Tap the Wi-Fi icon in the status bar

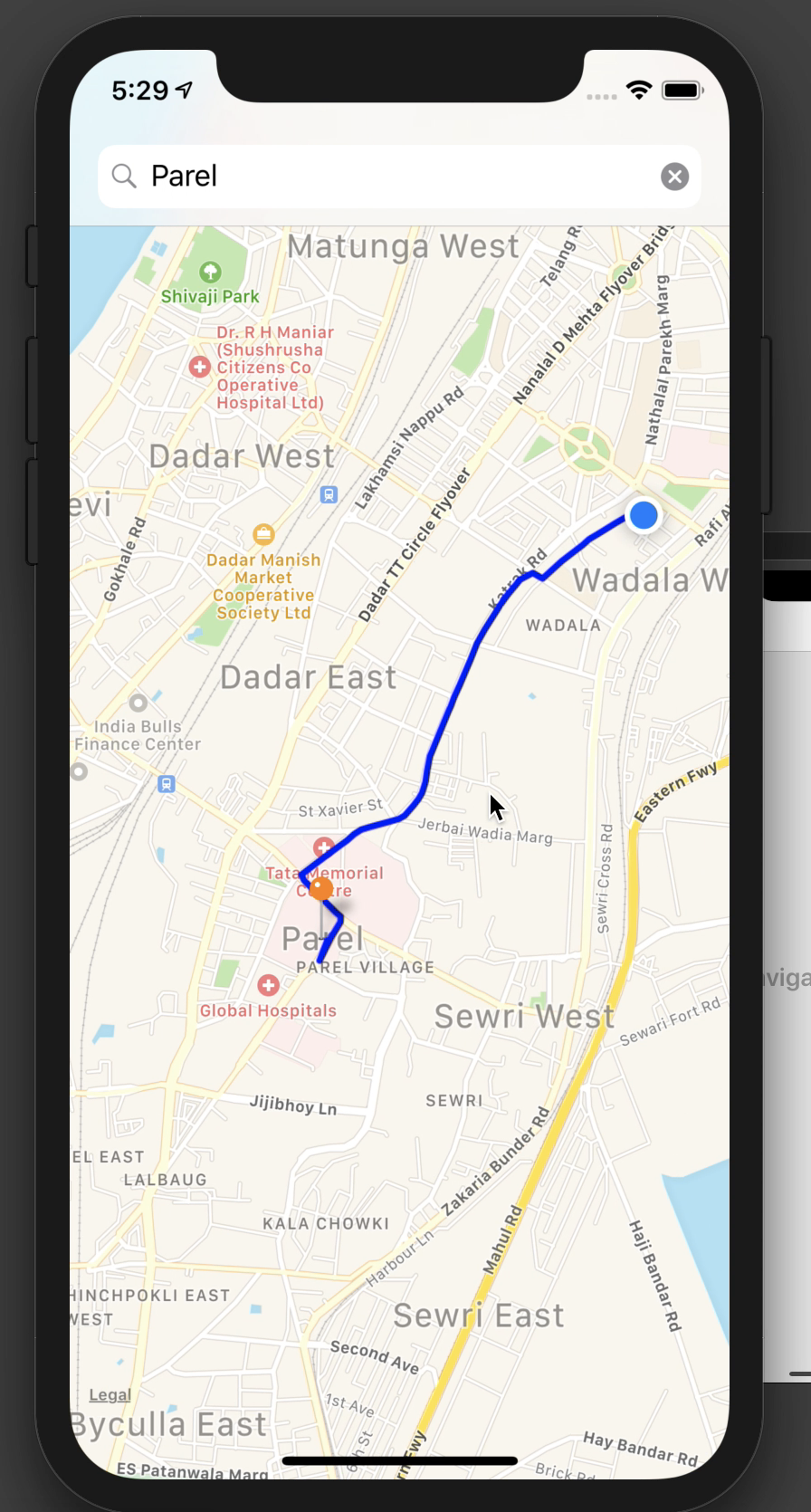[639, 90]
